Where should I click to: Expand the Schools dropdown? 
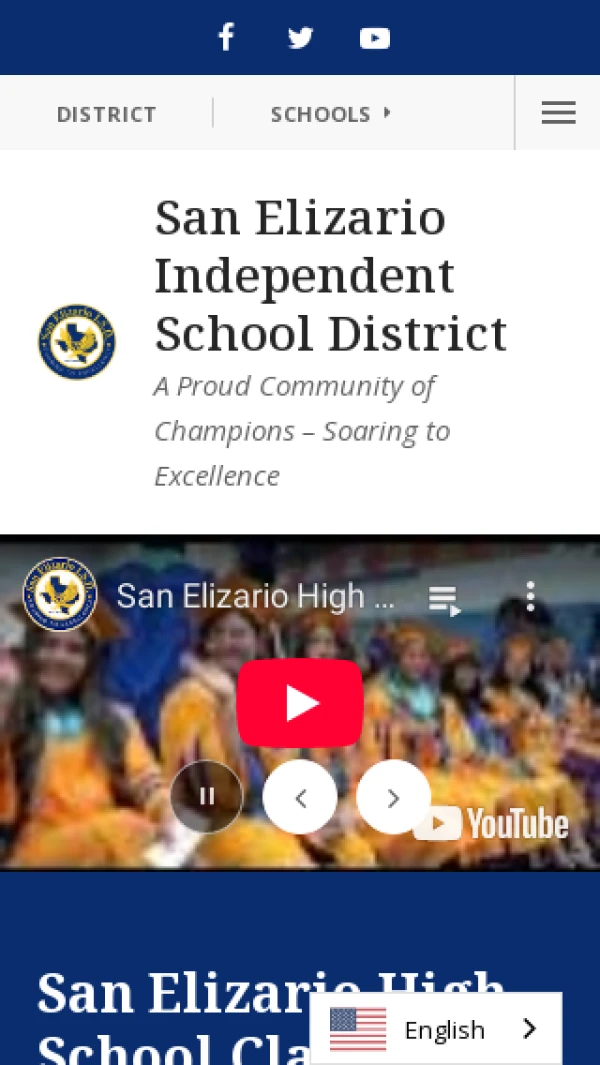(330, 114)
